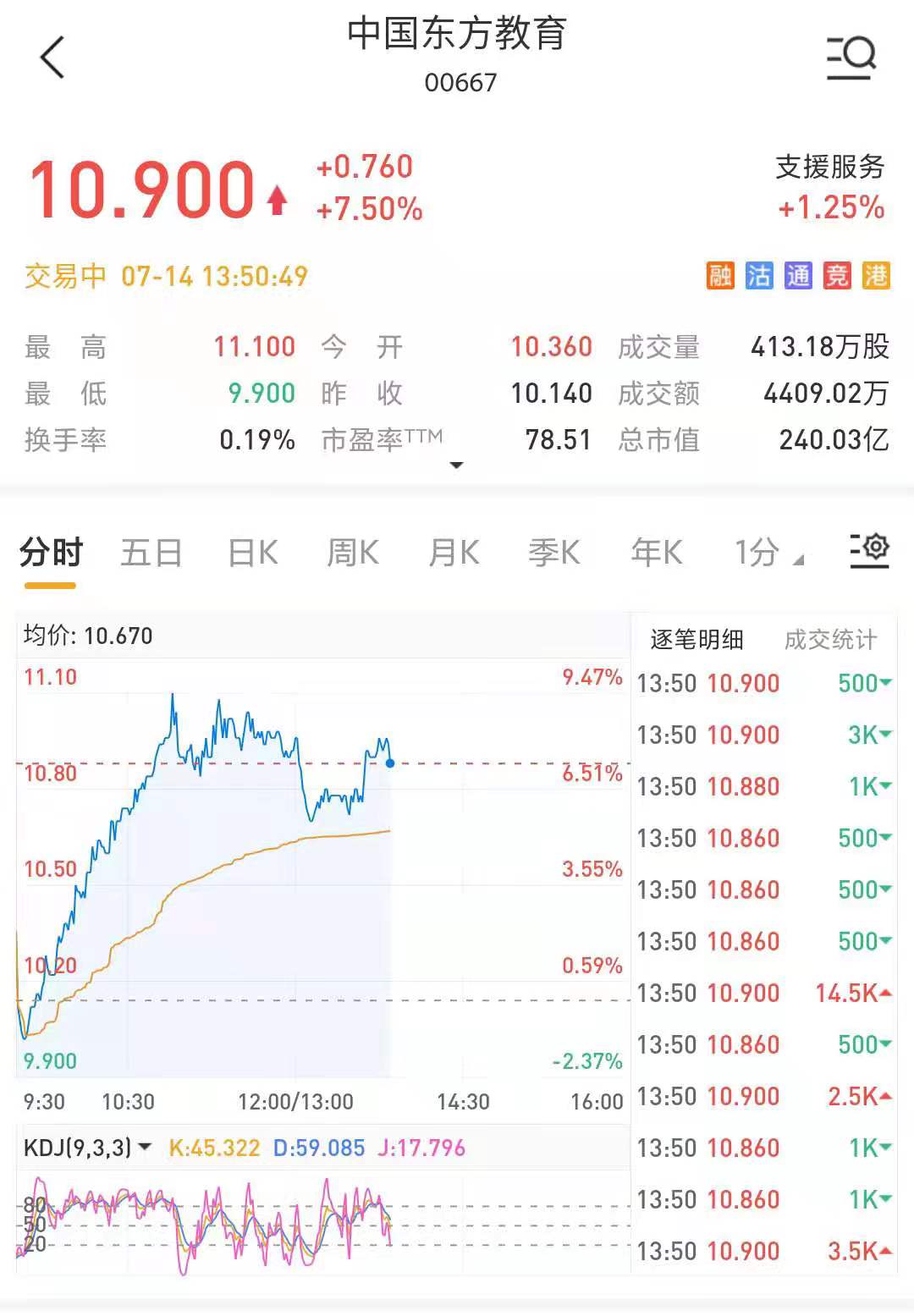914x1316 pixels.
Task: Switch to the 五日 chart tab
Action: tap(151, 553)
